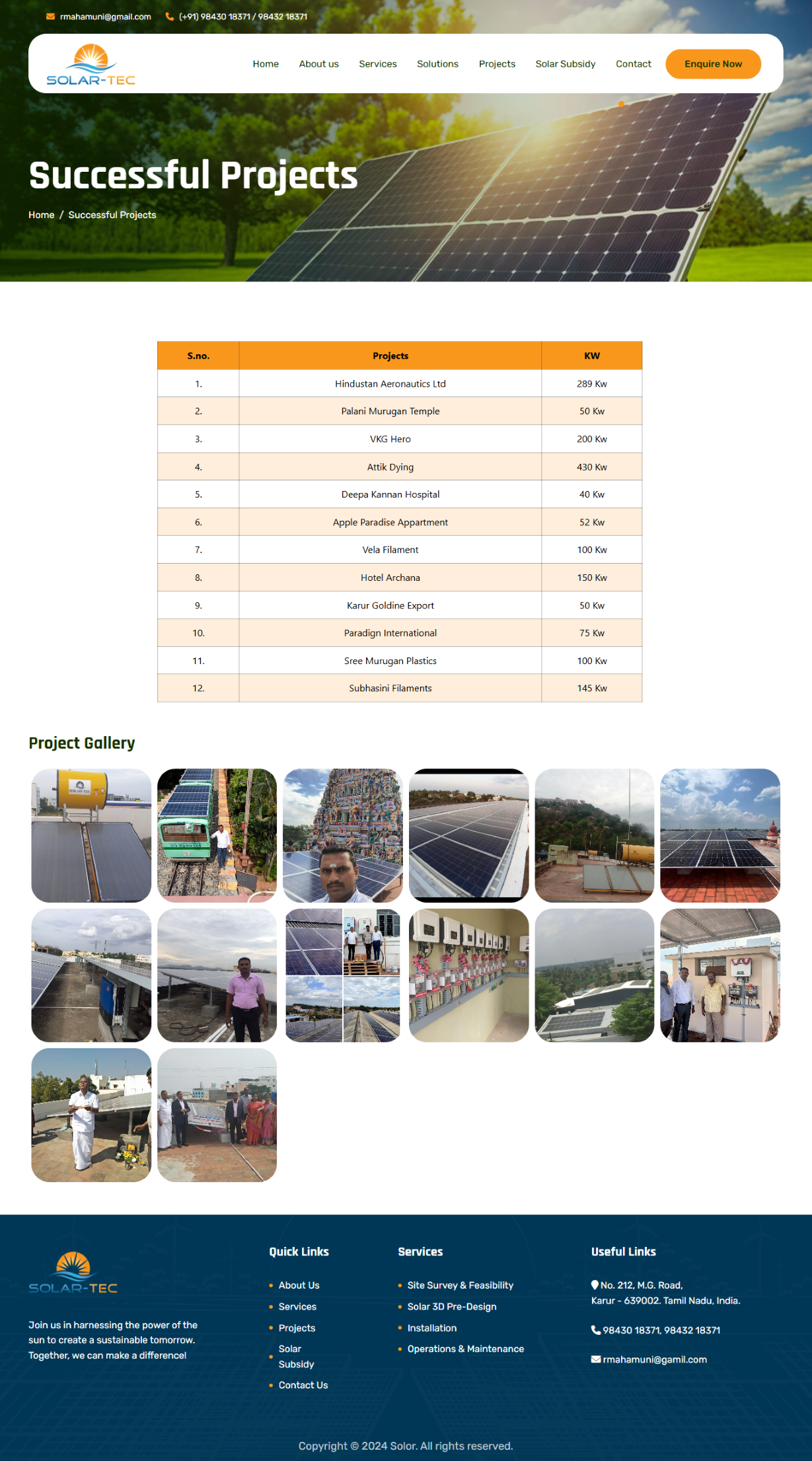The height and width of the screenshot is (1461, 812).
Task: Open Site Survey & Feasibility service link
Action: click(461, 1285)
